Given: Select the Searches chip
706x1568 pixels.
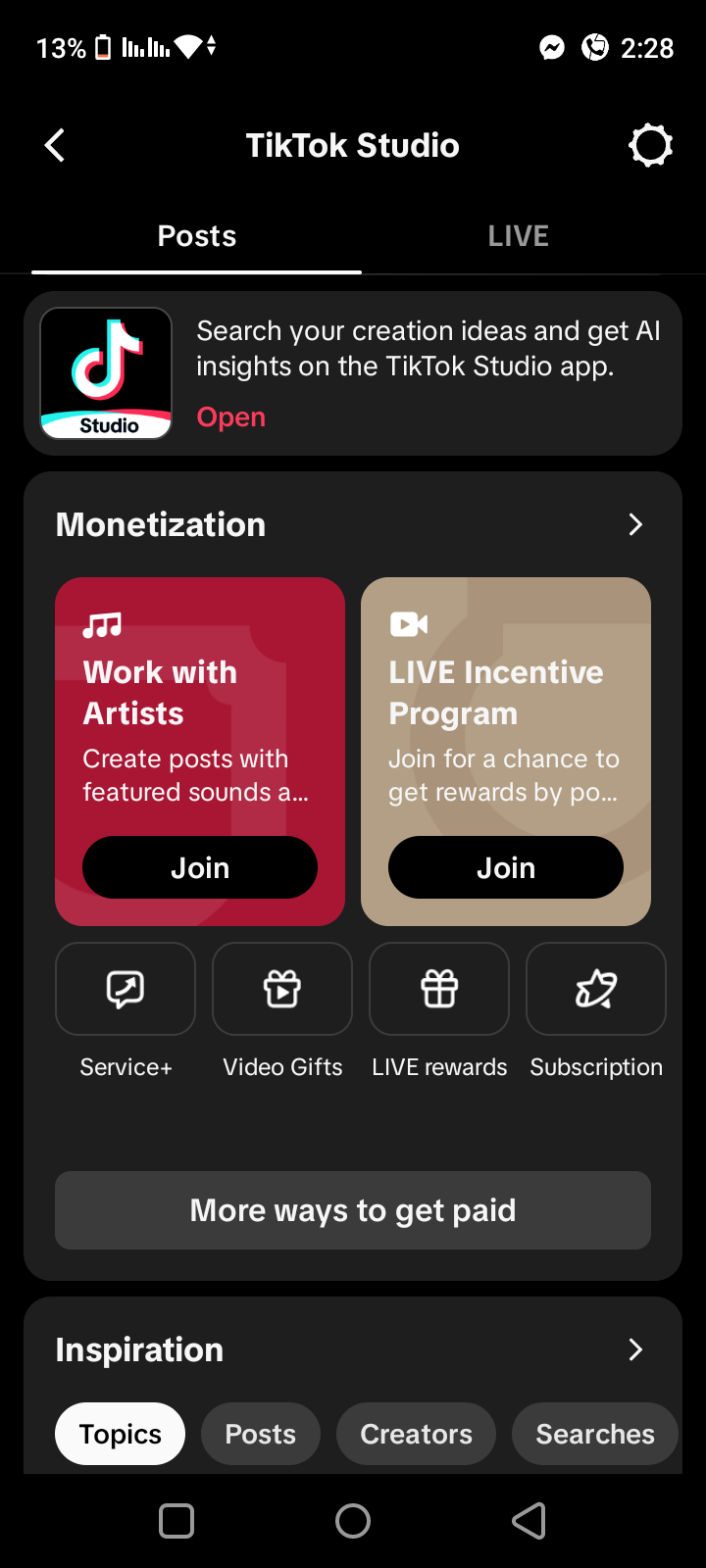Looking at the screenshot, I should coord(595,1434).
